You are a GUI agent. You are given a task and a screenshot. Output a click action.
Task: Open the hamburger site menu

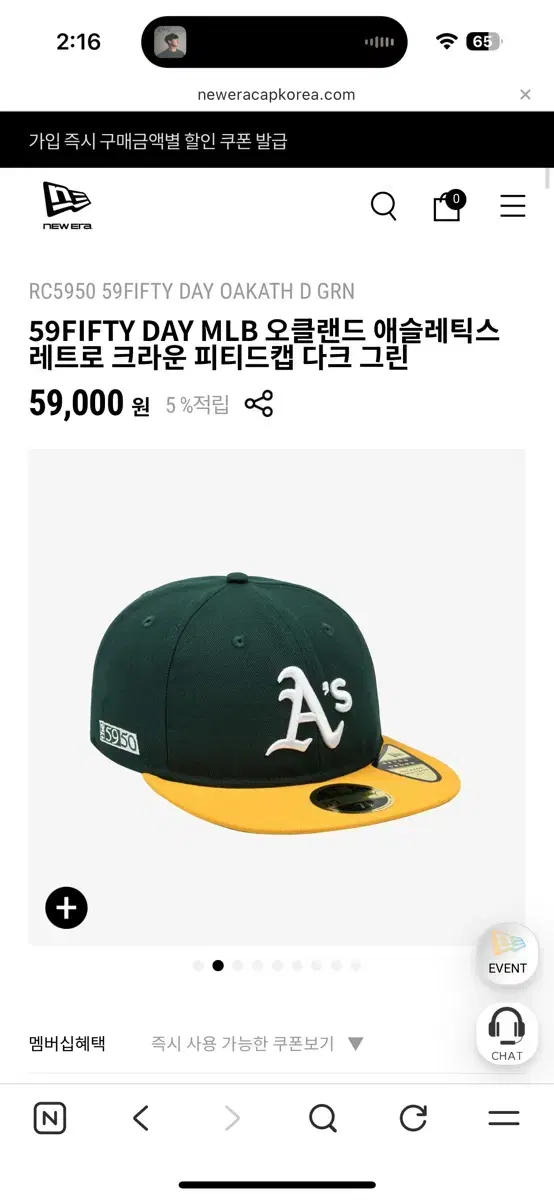point(513,206)
